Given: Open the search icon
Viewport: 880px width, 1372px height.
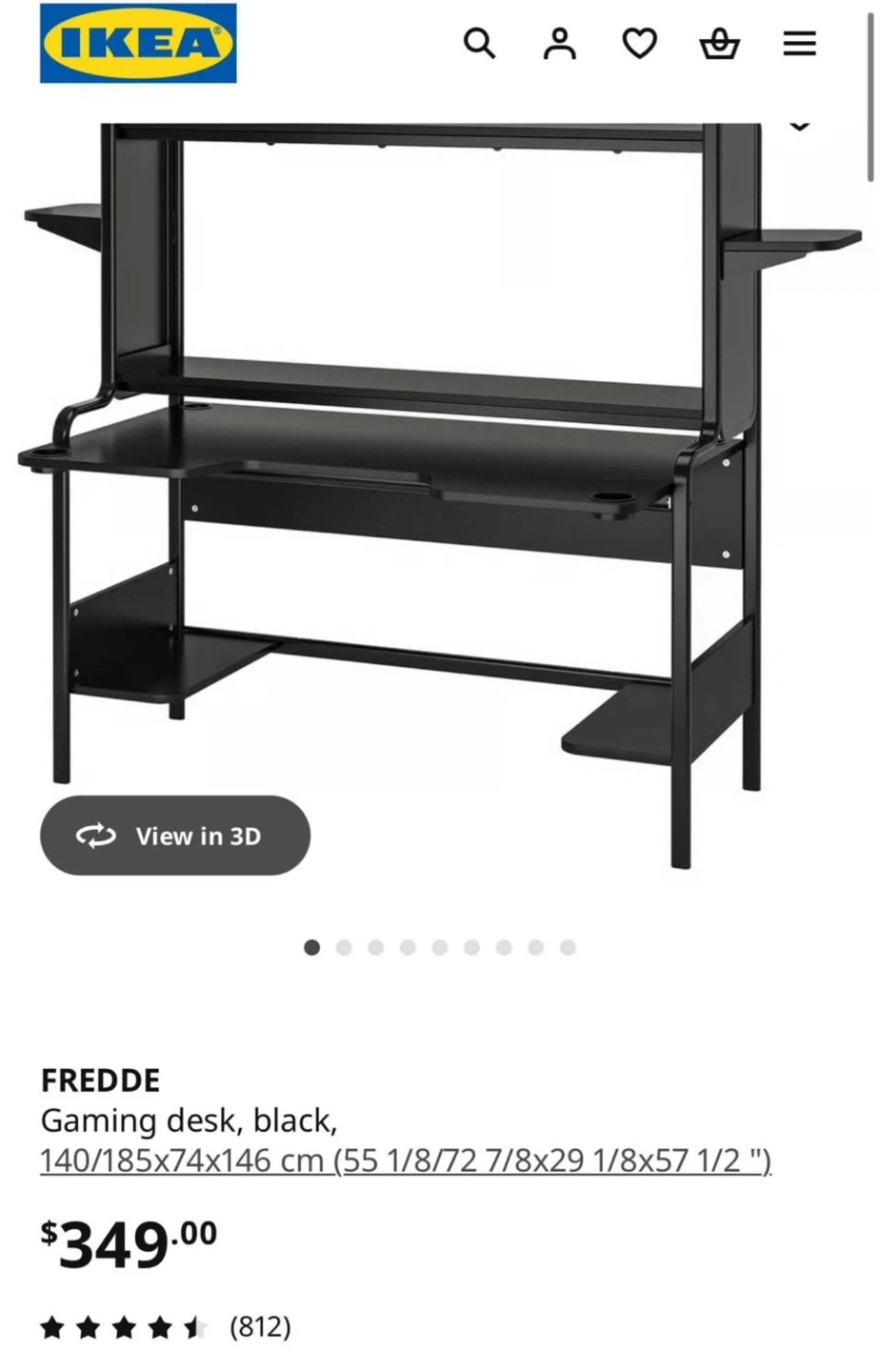Looking at the screenshot, I should [479, 44].
